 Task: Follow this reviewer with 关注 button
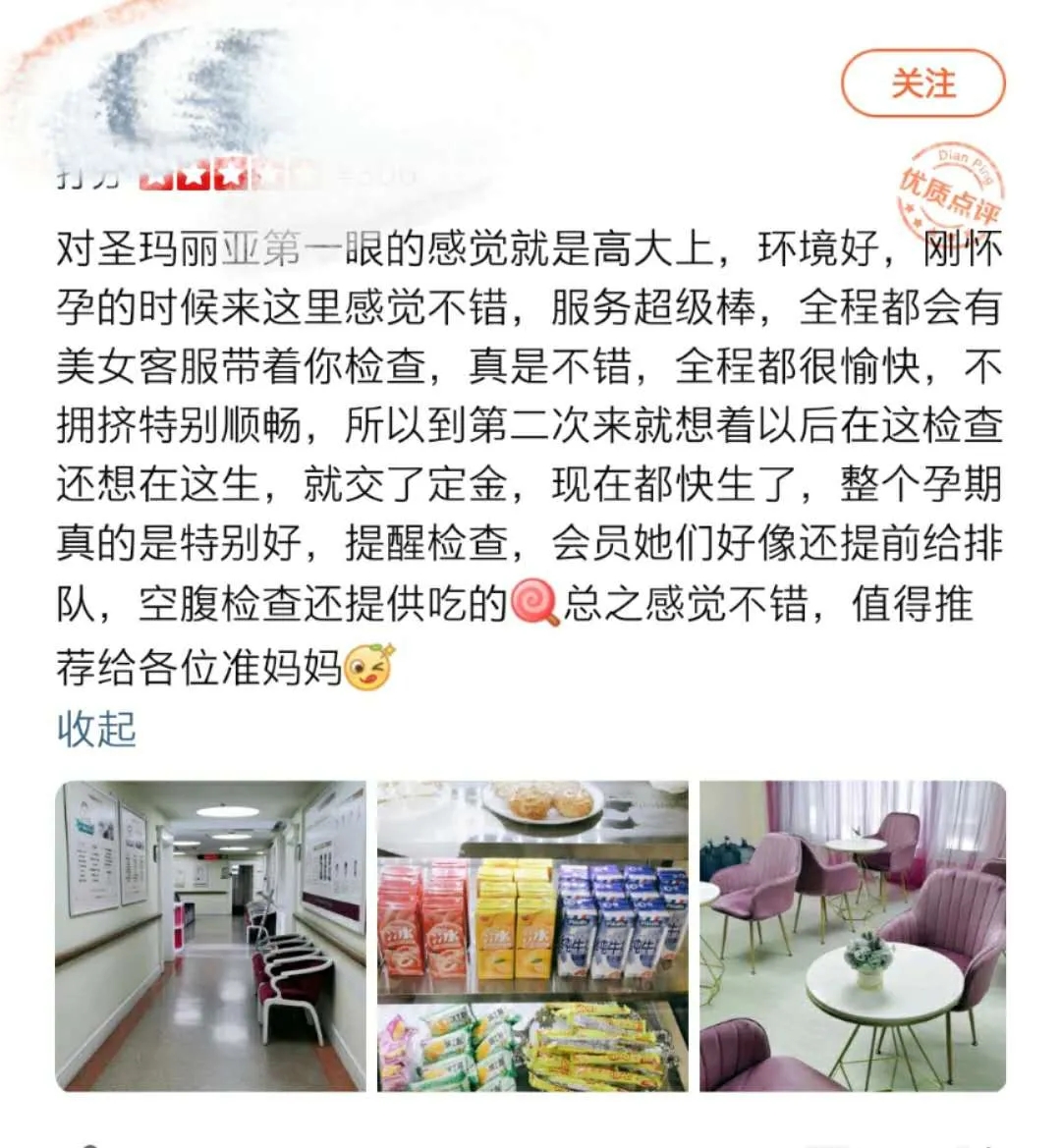click(x=922, y=84)
